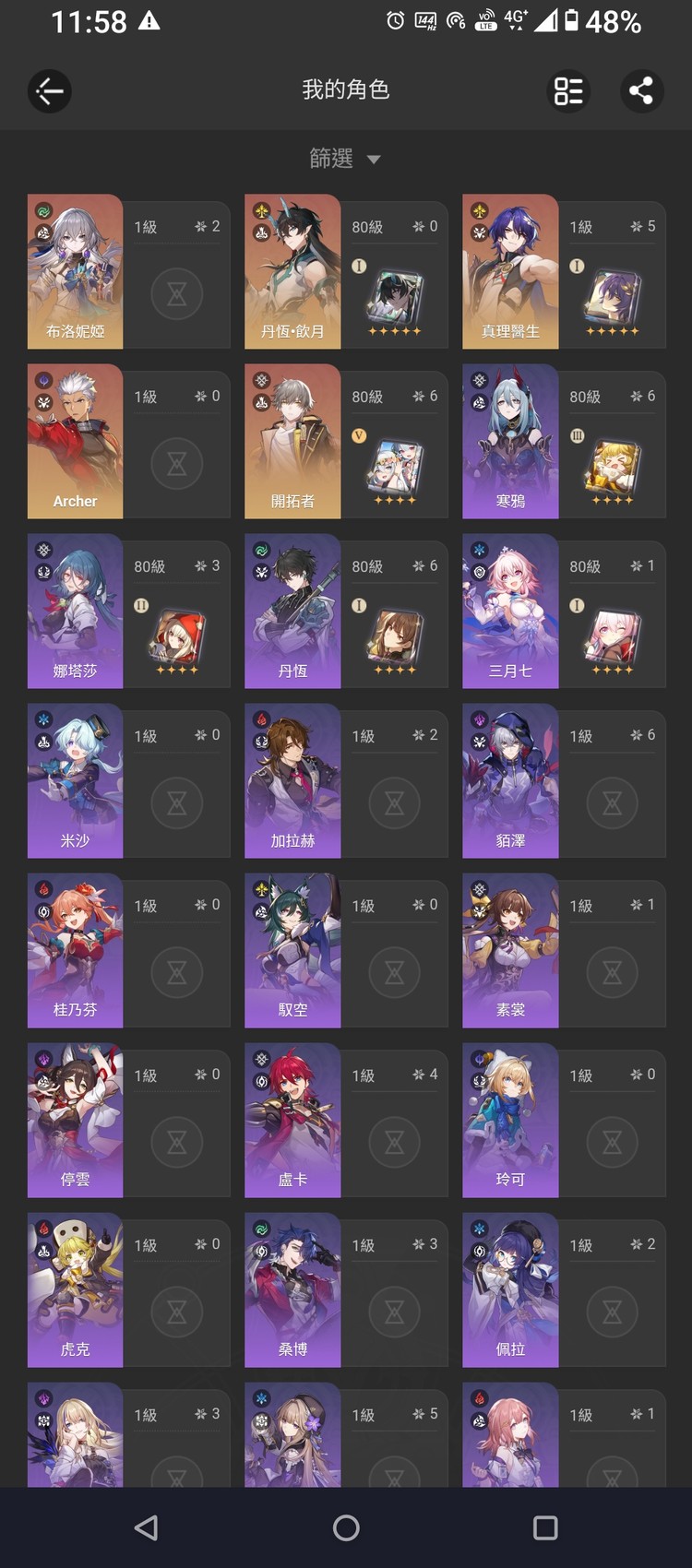View the 米沙 character card
This screenshot has width=692, height=1568.
76,780
